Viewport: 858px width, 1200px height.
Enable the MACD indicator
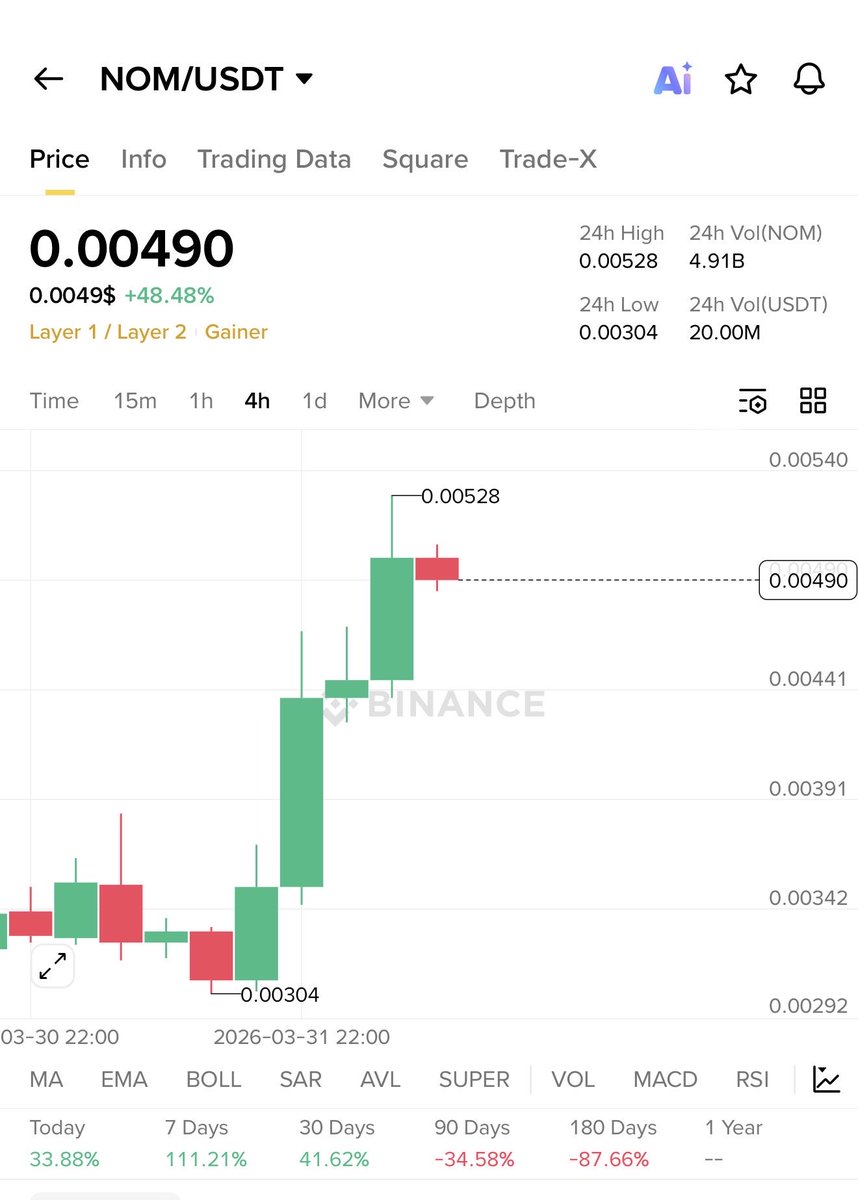665,1080
